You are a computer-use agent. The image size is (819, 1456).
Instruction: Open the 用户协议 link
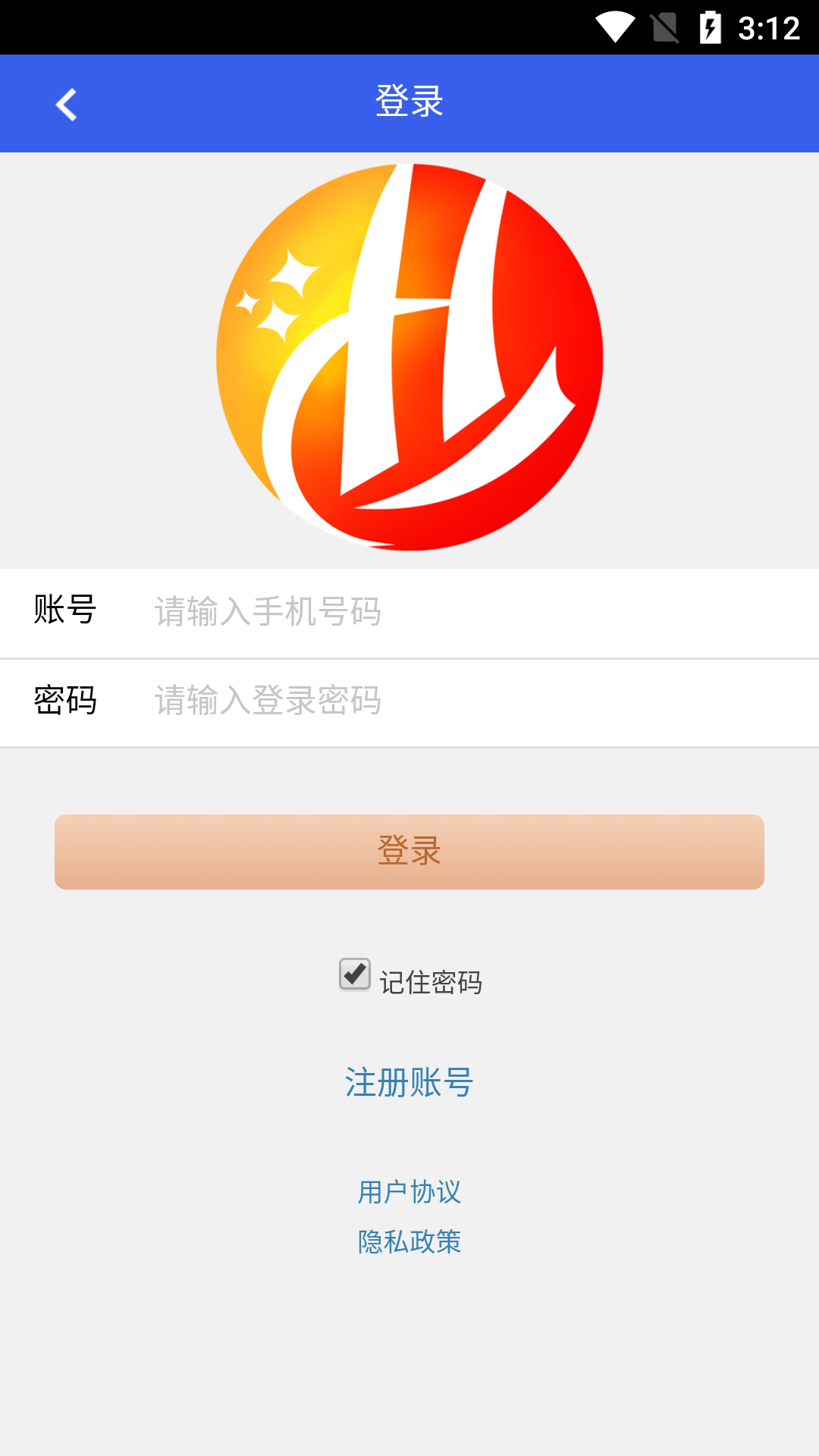[x=409, y=1192]
